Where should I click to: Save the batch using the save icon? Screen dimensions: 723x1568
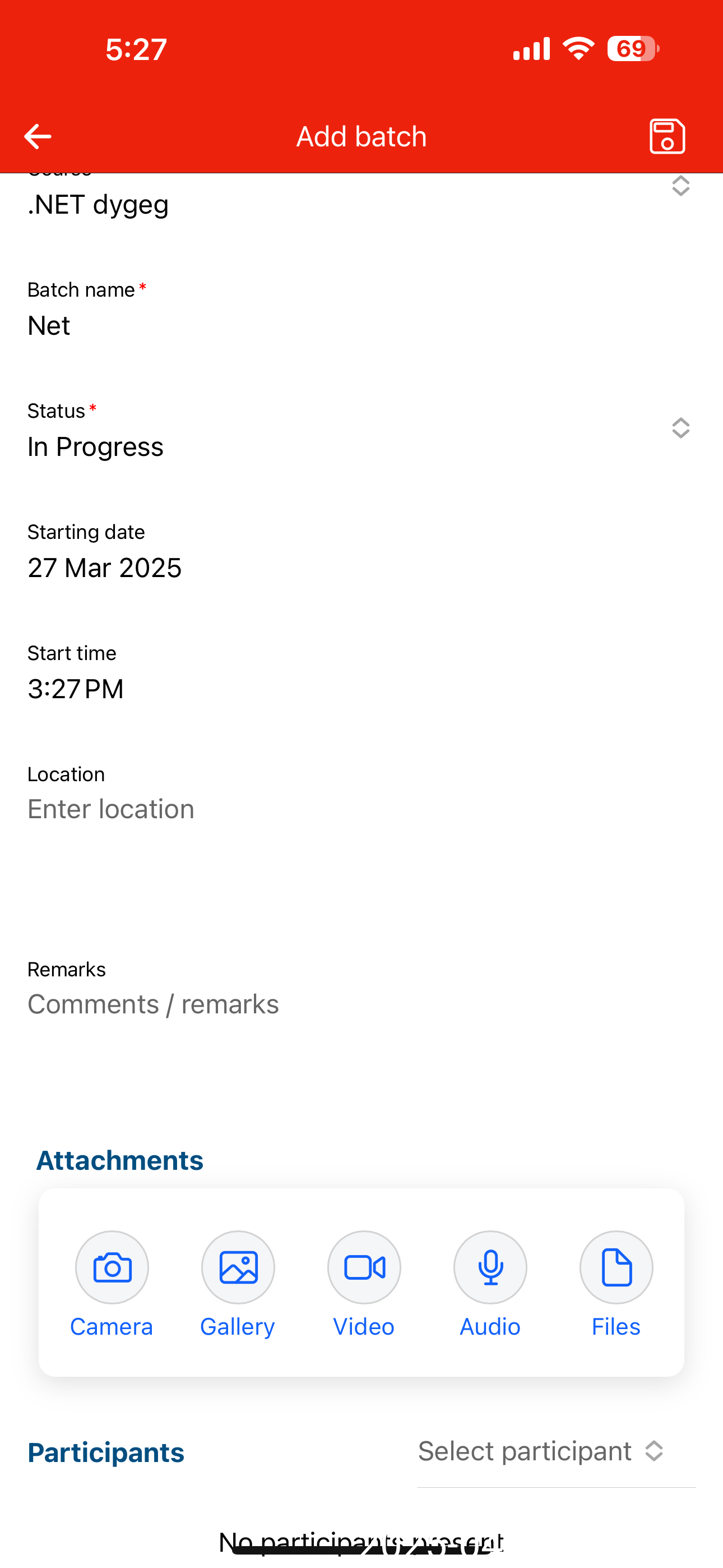[x=667, y=136]
